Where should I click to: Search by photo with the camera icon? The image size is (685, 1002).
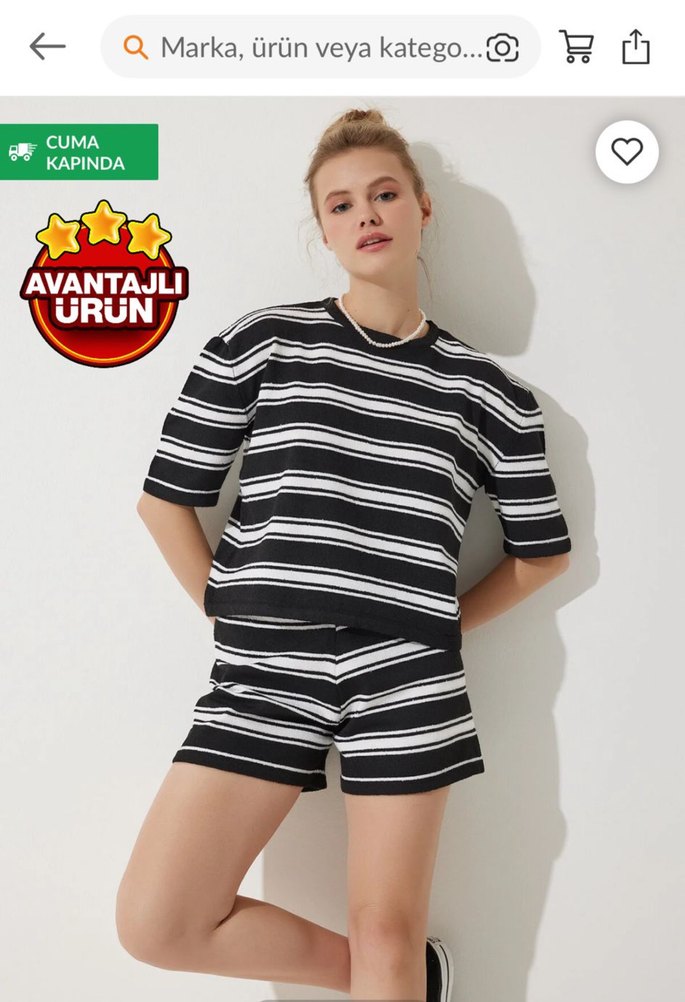tap(502, 47)
